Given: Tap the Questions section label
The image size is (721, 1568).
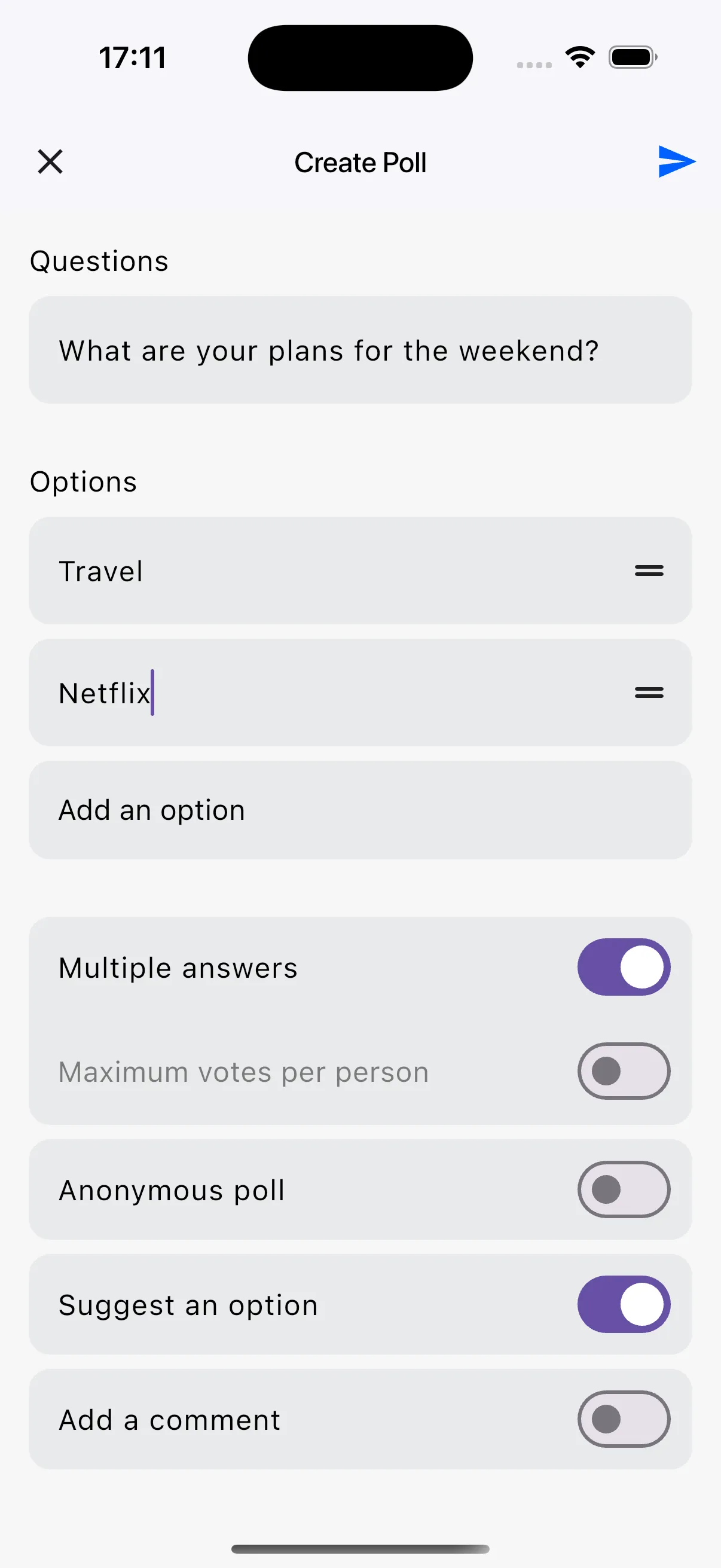Looking at the screenshot, I should 99,261.
